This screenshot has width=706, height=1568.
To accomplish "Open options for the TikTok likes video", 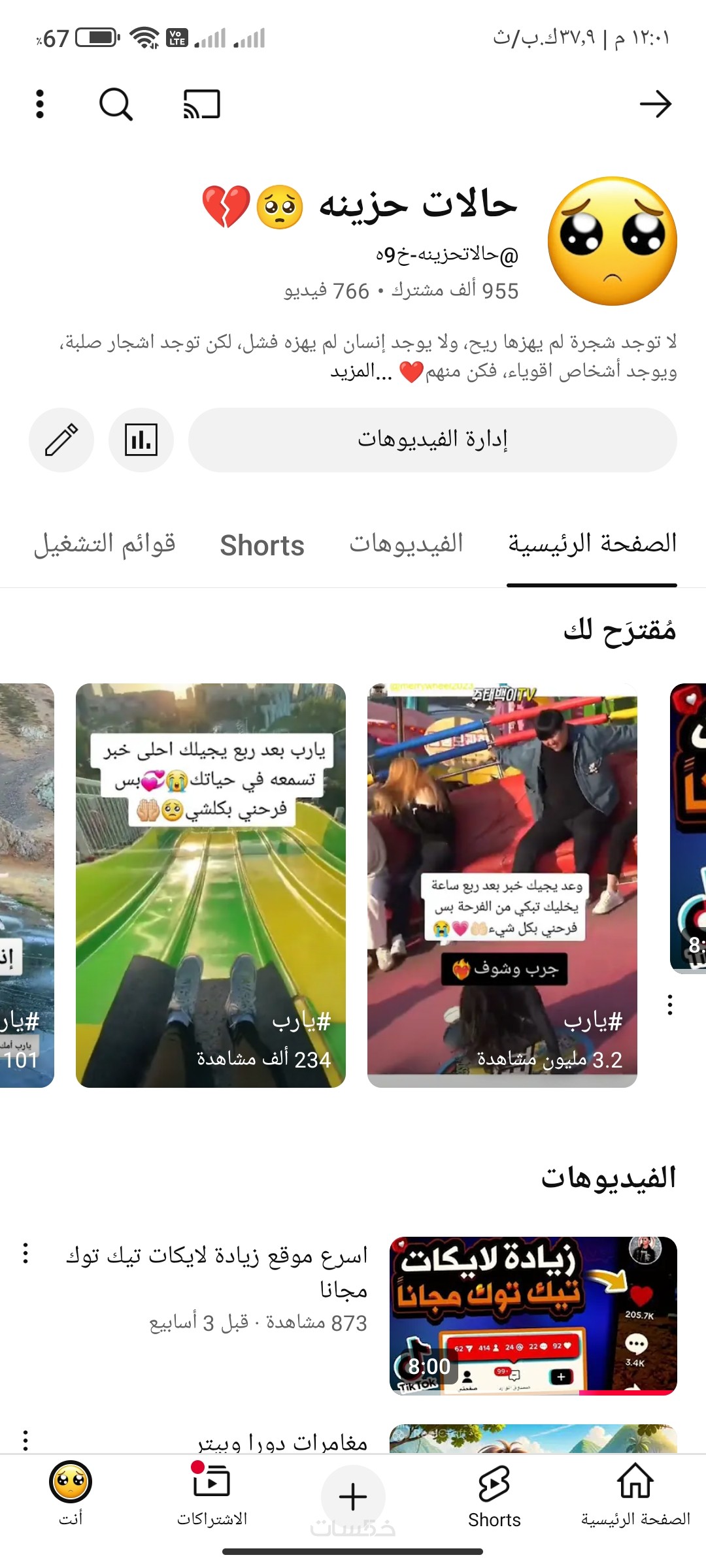I will [x=25, y=1253].
